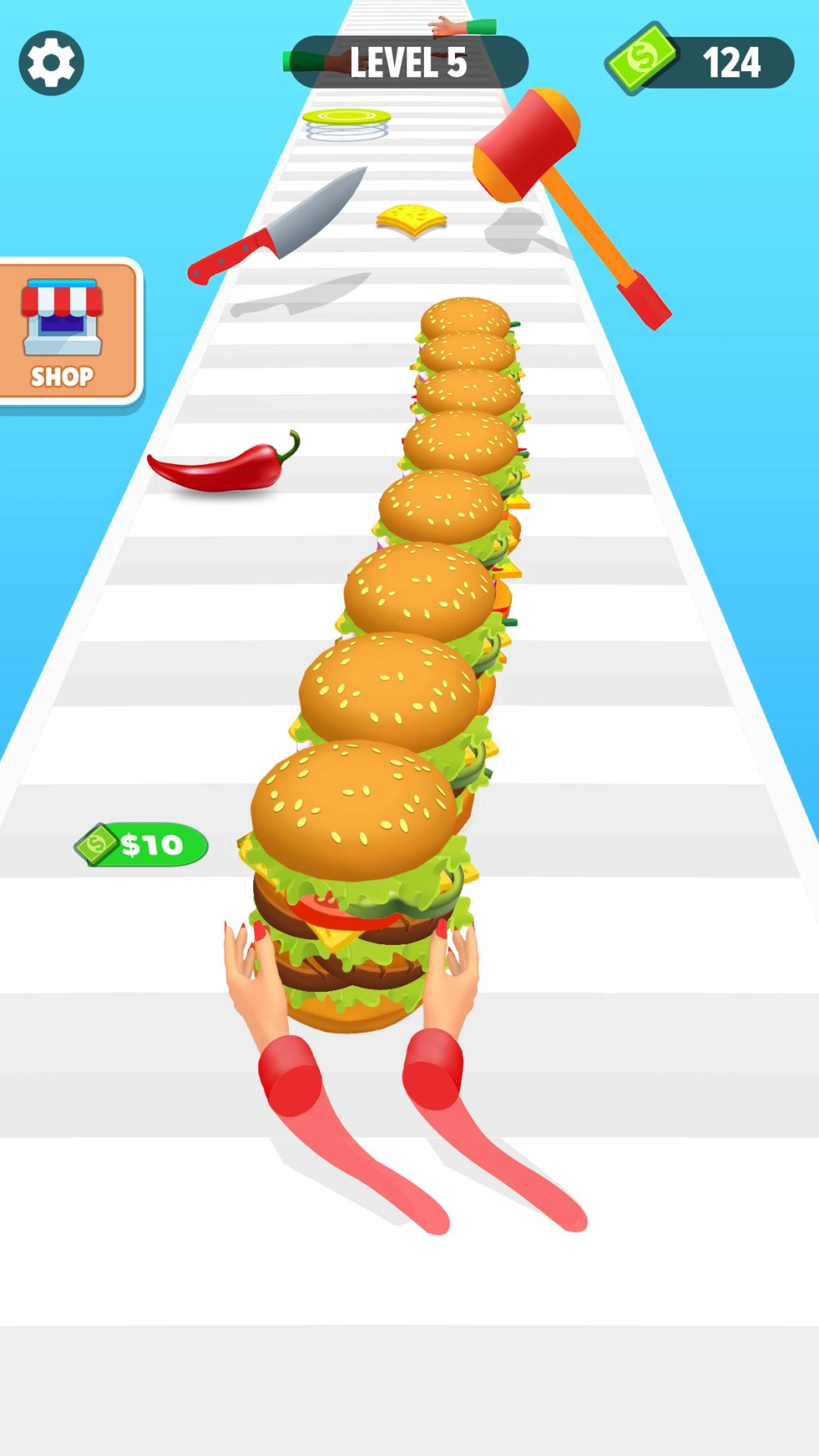Open the settings gear
Image resolution: width=819 pixels, height=1456 pixels.
tap(51, 63)
